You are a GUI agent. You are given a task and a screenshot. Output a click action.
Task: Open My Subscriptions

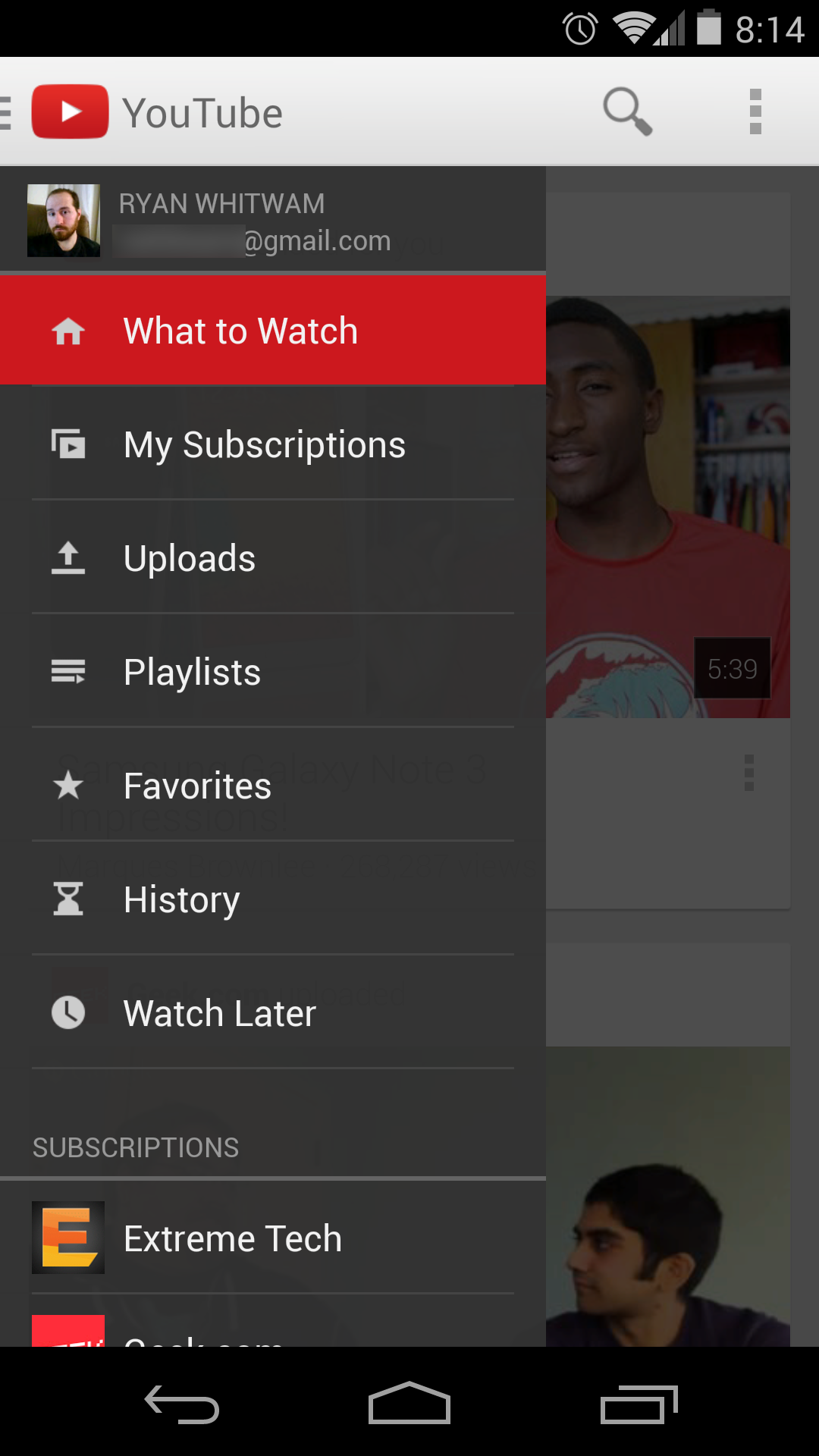tap(265, 444)
